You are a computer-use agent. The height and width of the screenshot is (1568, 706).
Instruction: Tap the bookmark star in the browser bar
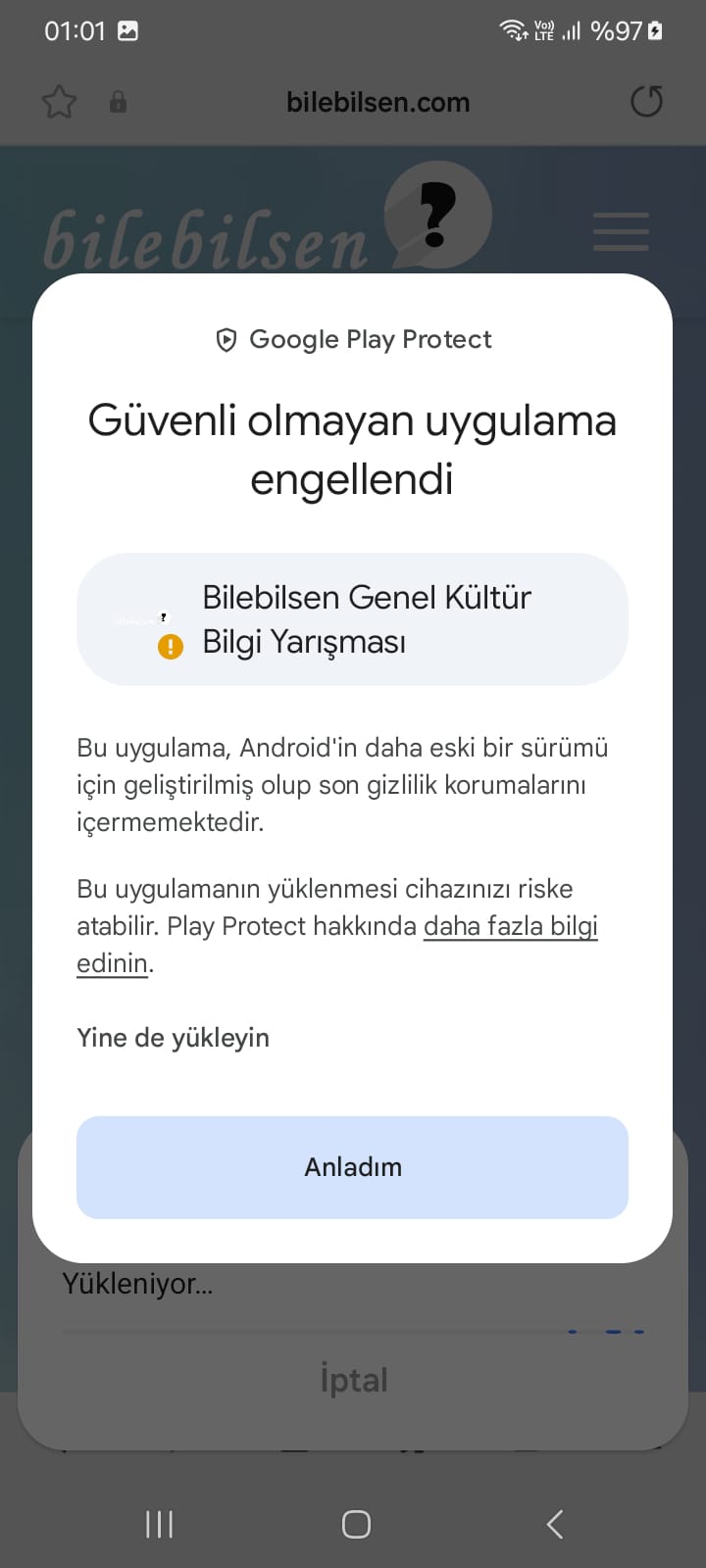[59, 101]
